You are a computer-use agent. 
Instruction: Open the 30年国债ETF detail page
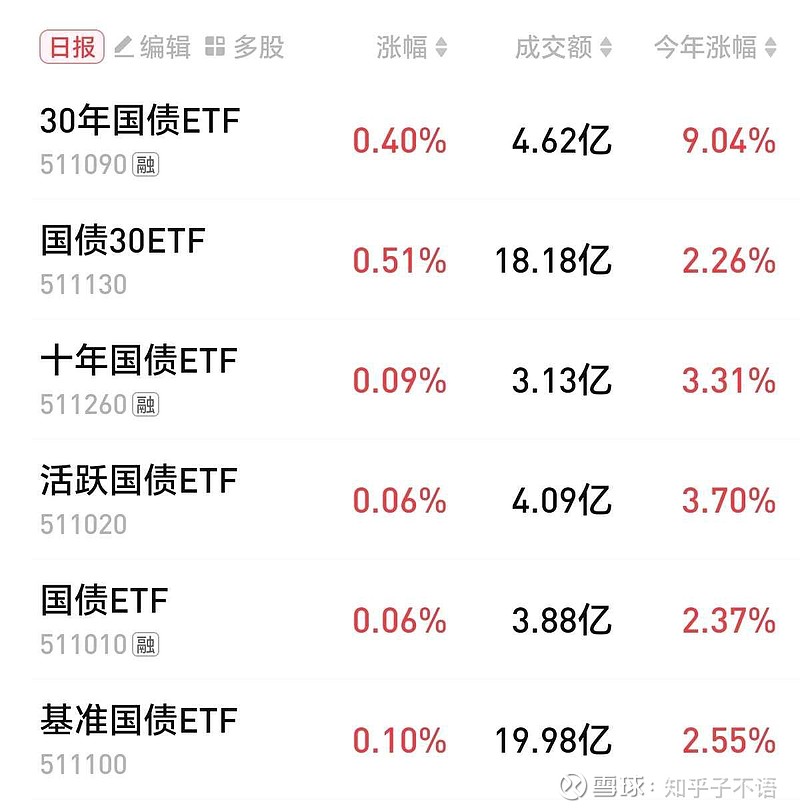pos(140,121)
